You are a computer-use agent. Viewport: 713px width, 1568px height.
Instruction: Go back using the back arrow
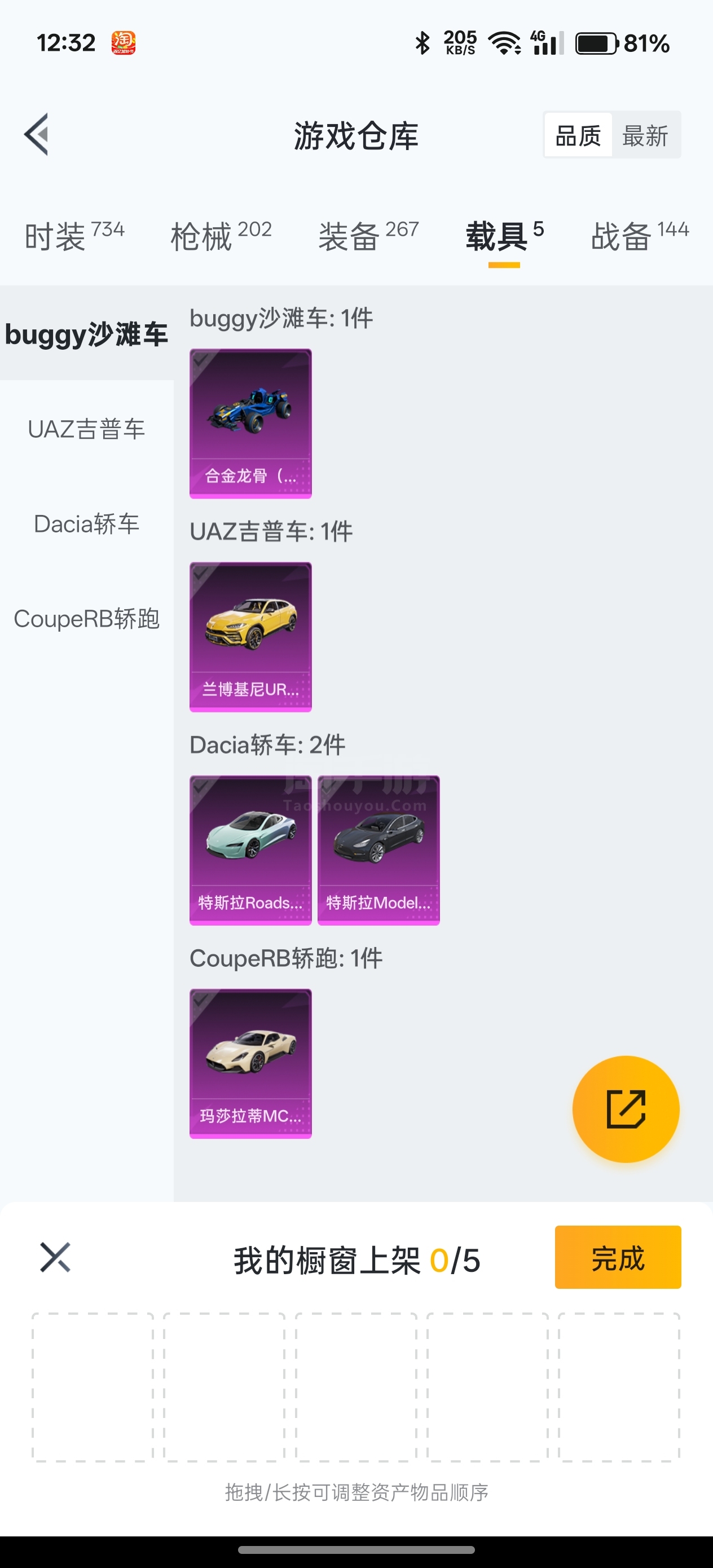[37, 135]
